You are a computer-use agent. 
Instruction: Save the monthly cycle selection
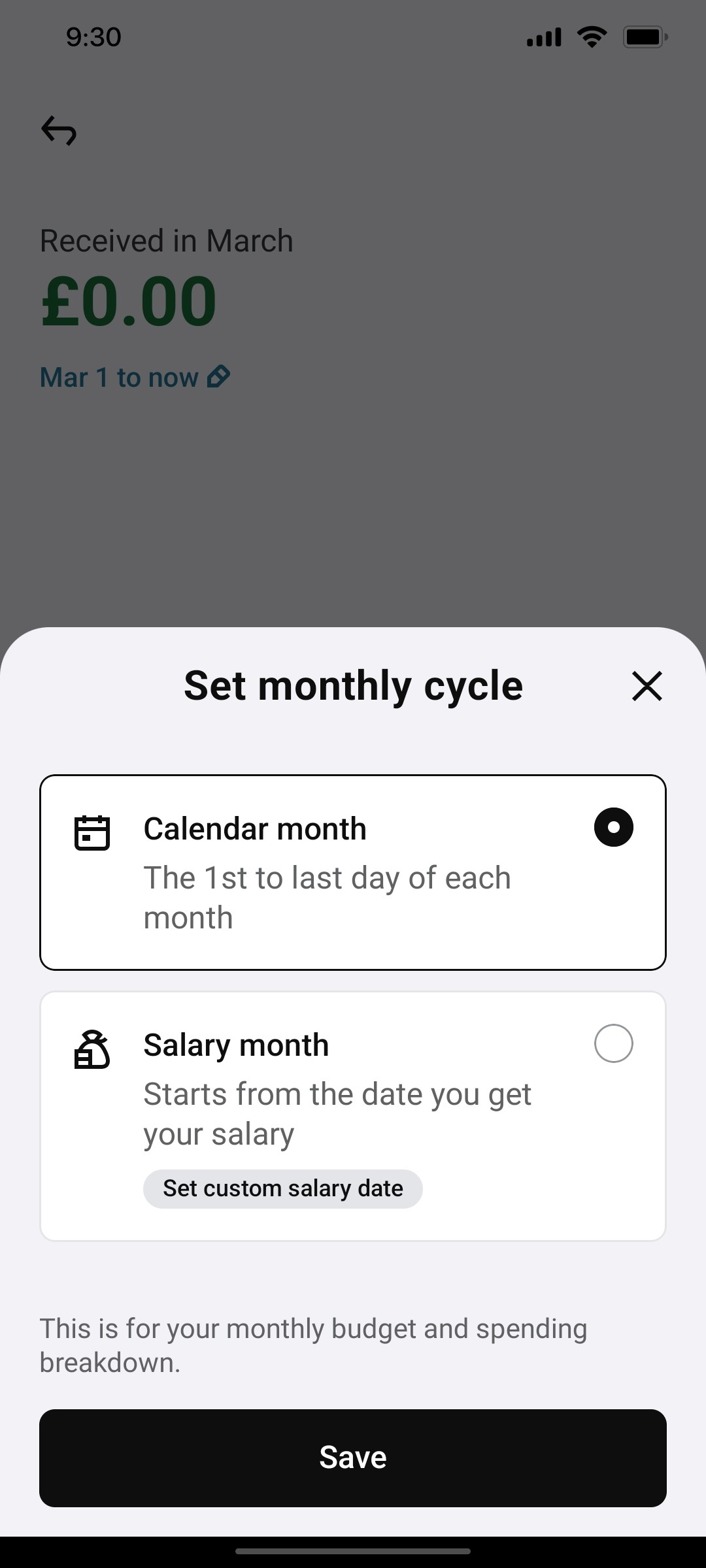pyautogui.click(x=353, y=1458)
